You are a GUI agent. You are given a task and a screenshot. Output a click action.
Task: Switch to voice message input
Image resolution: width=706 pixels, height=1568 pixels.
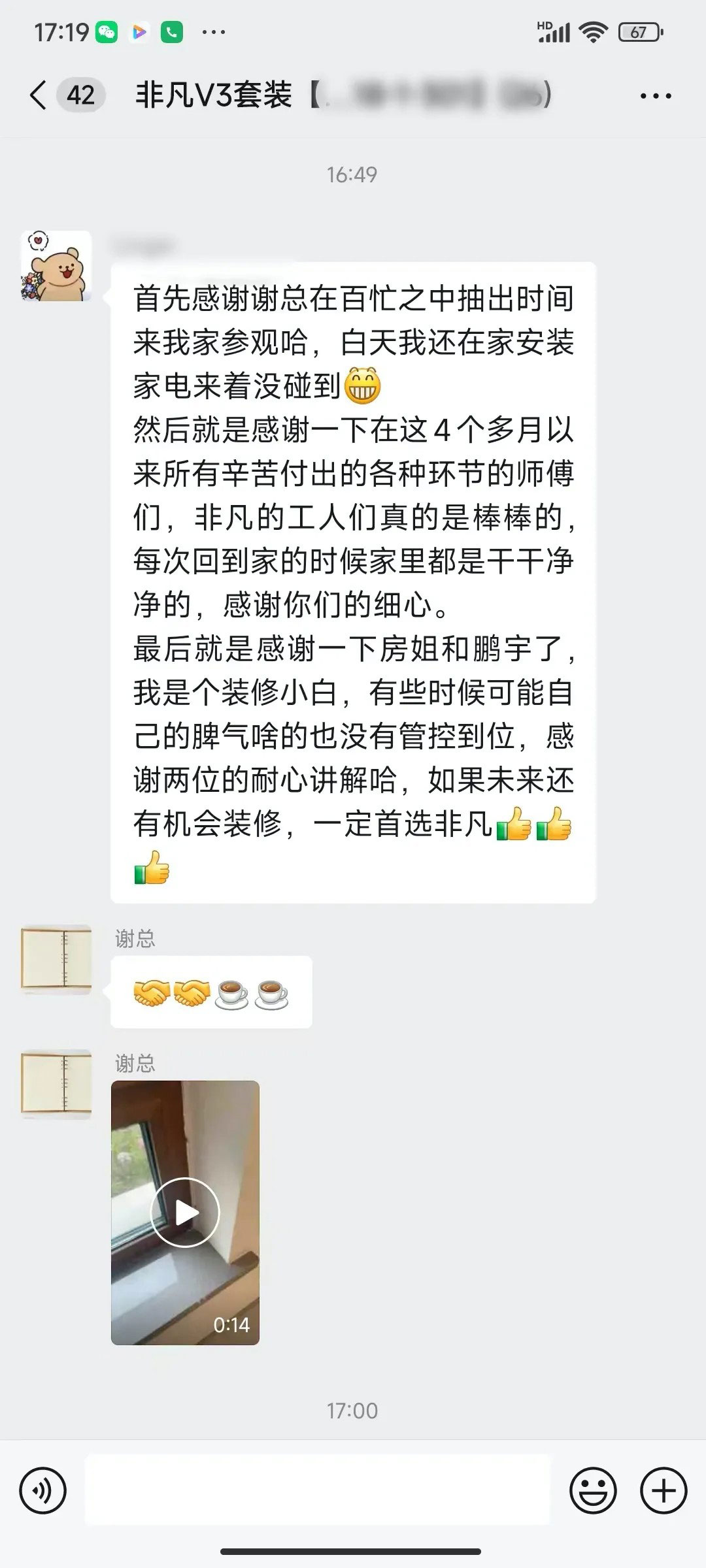click(x=43, y=1491)
